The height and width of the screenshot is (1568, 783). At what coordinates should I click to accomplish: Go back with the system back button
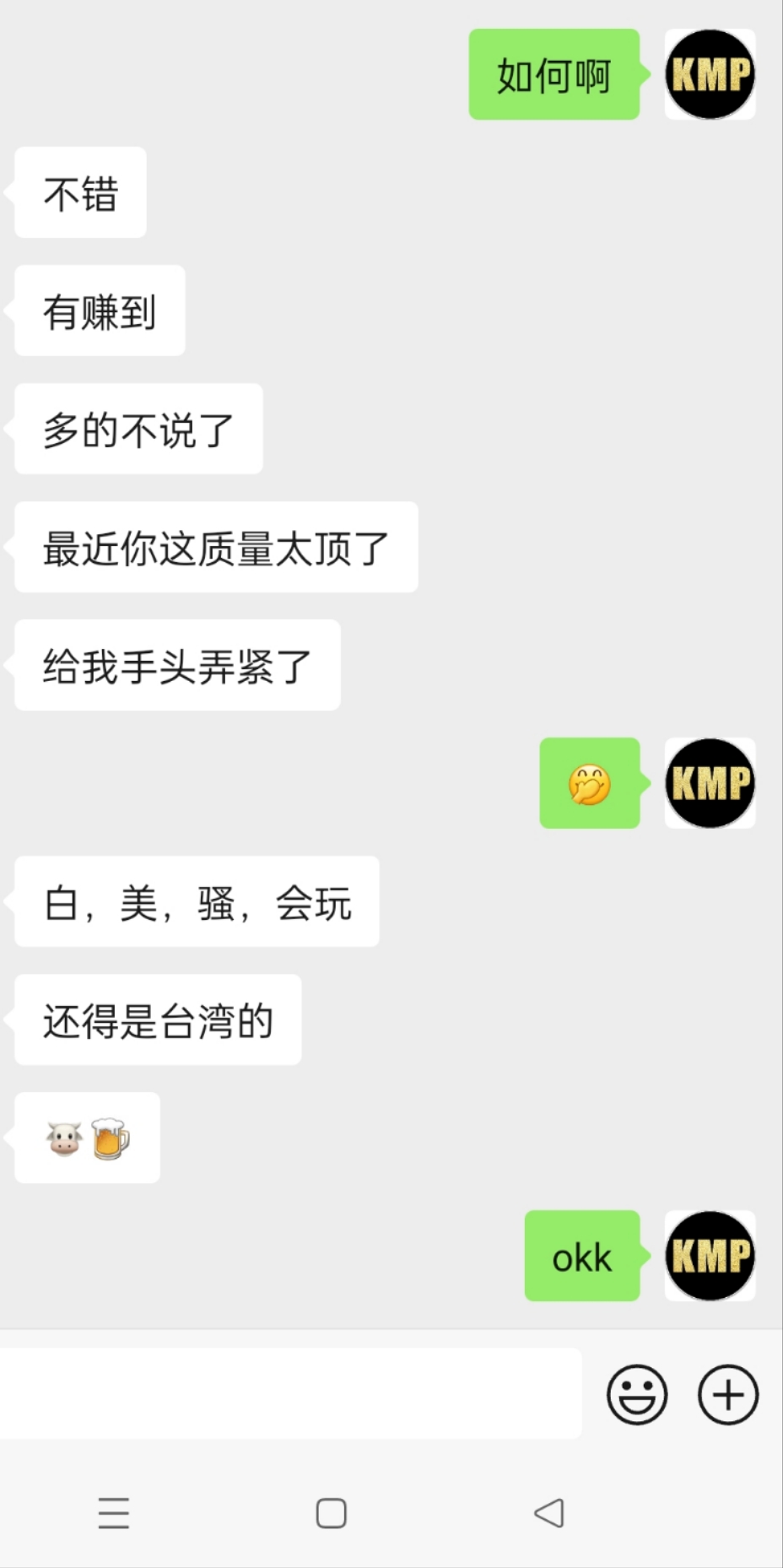coord(549,1512)
